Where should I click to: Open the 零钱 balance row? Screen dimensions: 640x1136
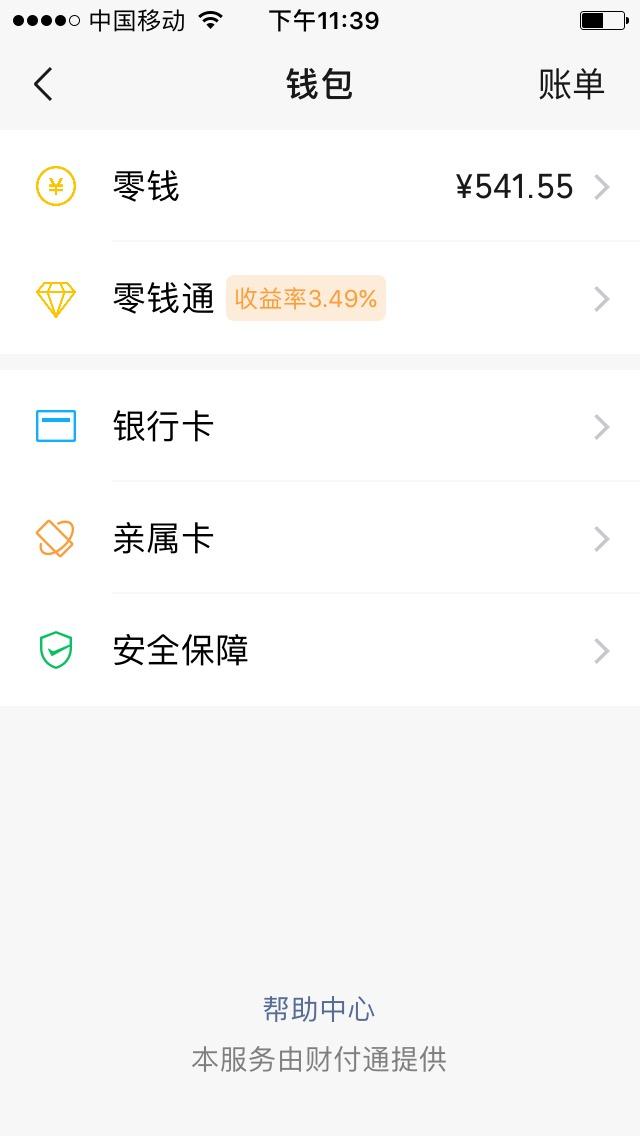(320, 187)
